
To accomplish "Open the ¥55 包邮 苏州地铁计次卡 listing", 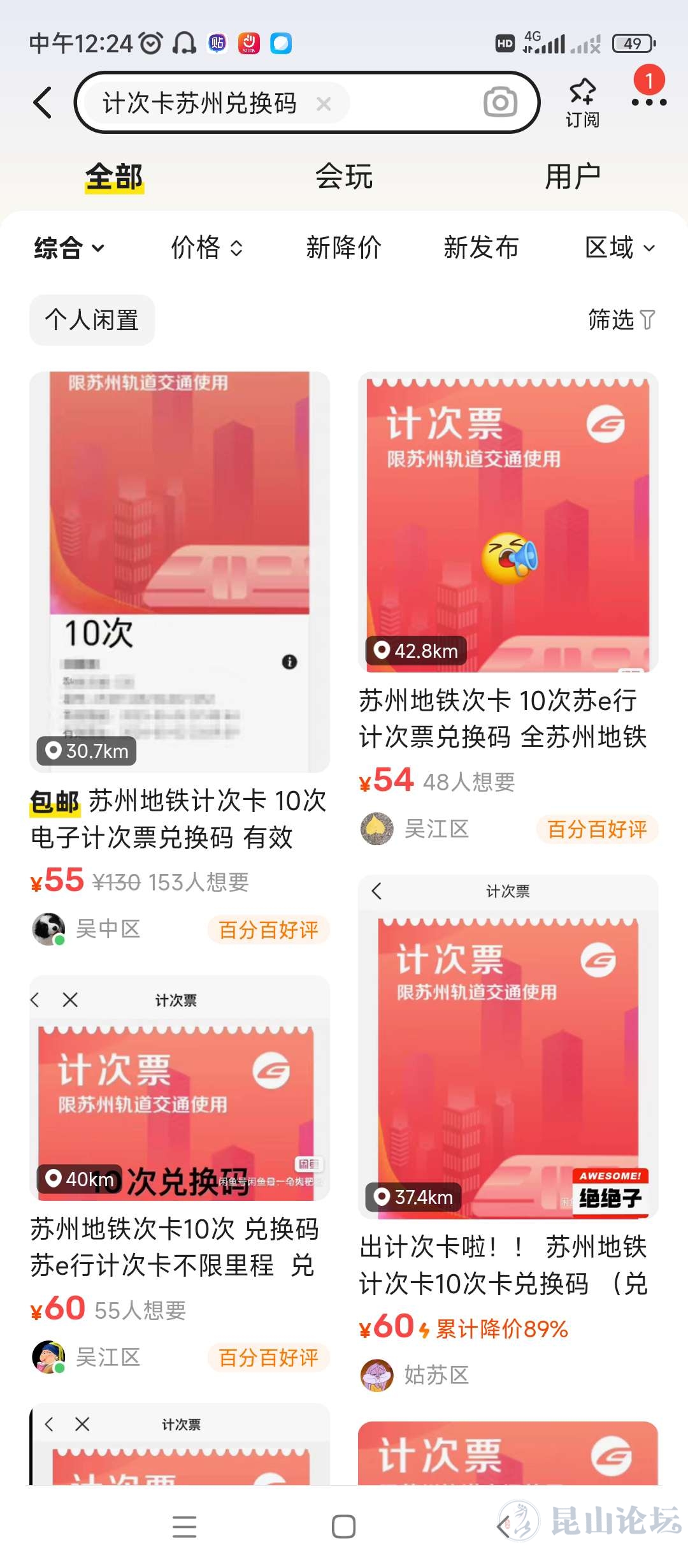I will (x=180, y=574).
